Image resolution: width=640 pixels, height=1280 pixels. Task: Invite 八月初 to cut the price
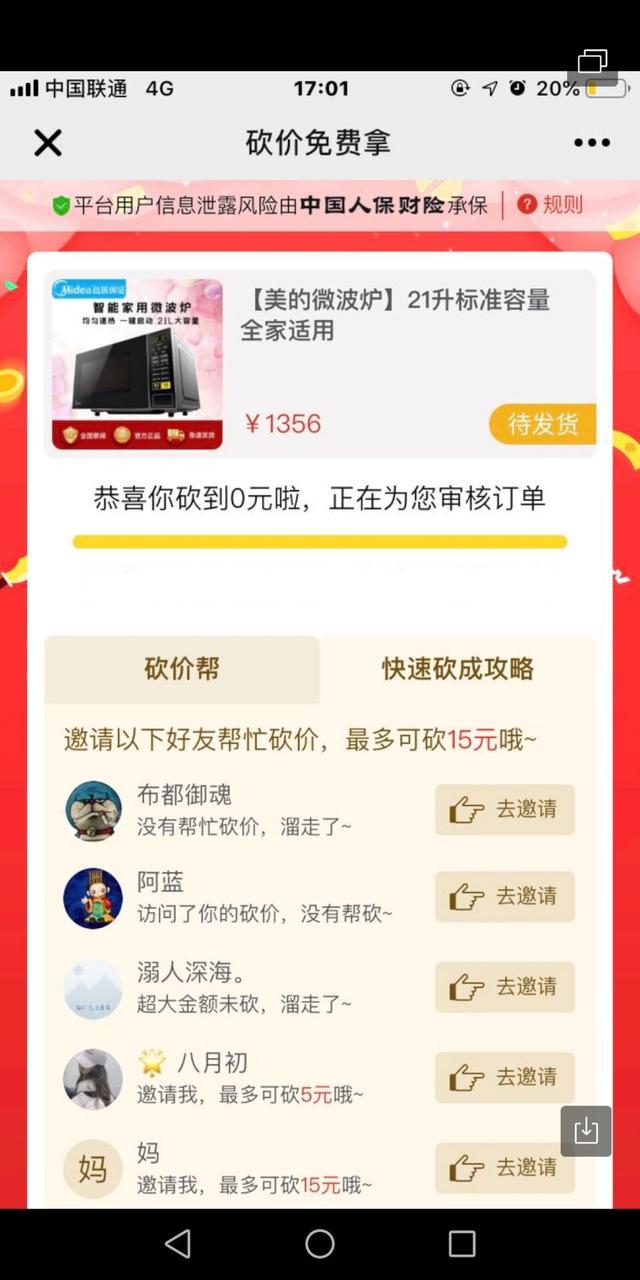pos(505,1077)
